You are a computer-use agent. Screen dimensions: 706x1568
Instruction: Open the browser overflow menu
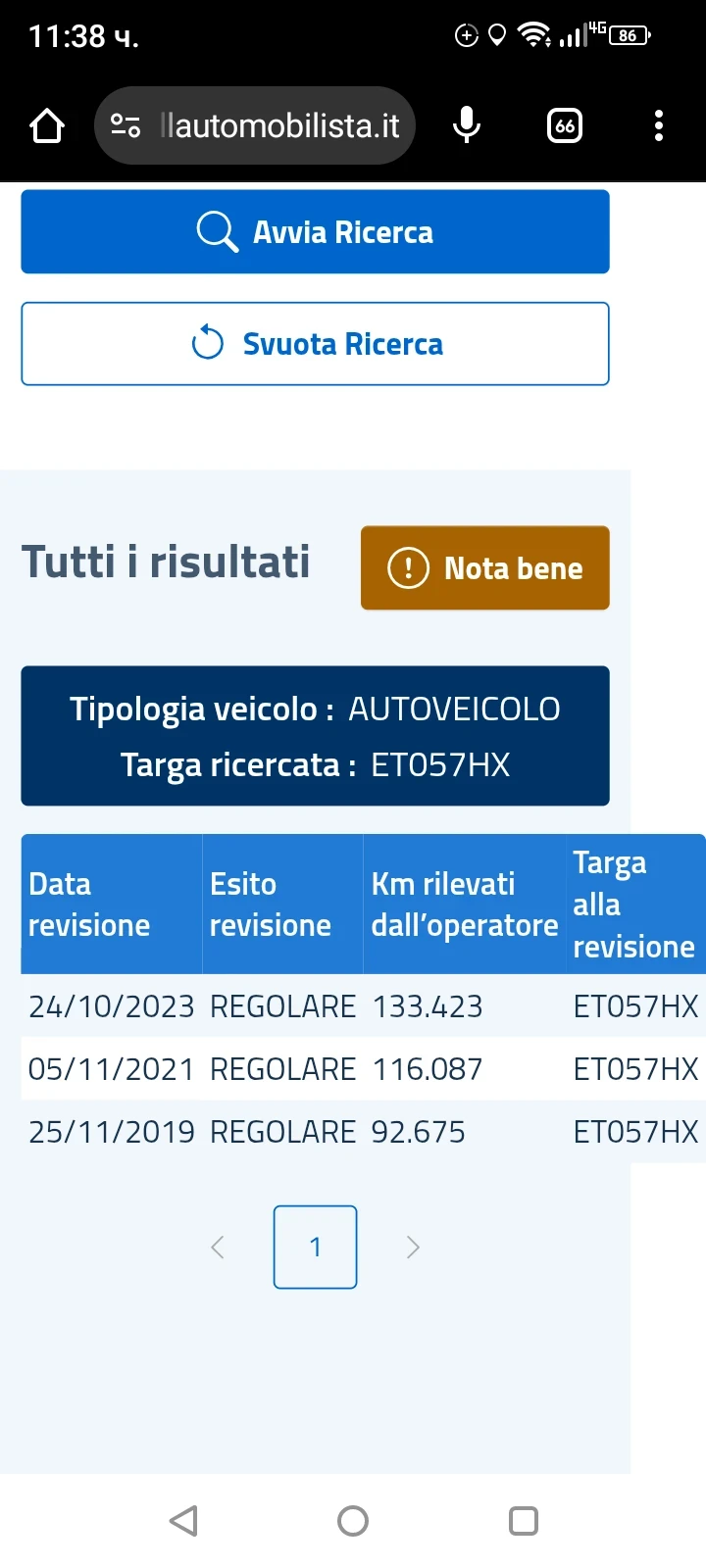click(659, 125)
